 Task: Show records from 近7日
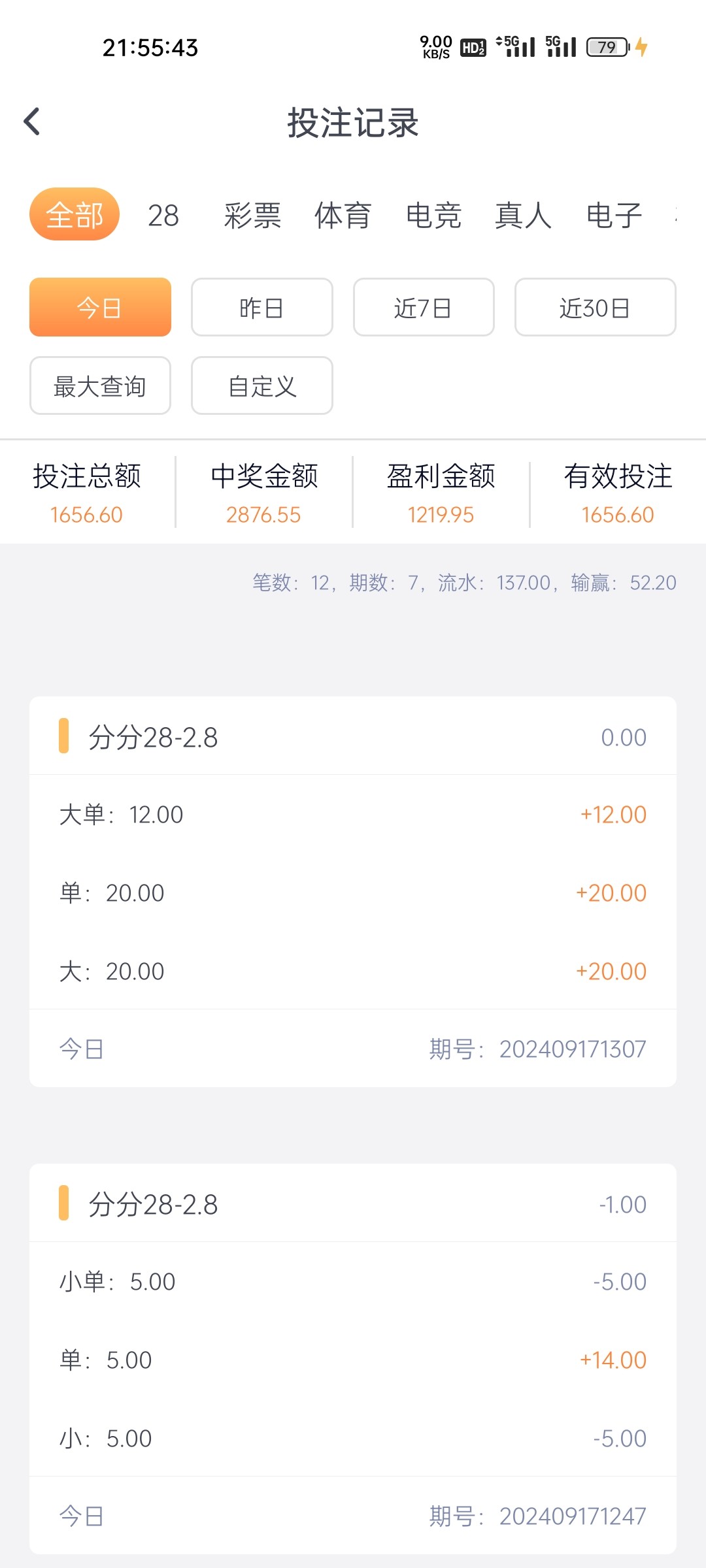tap(424, 307)
